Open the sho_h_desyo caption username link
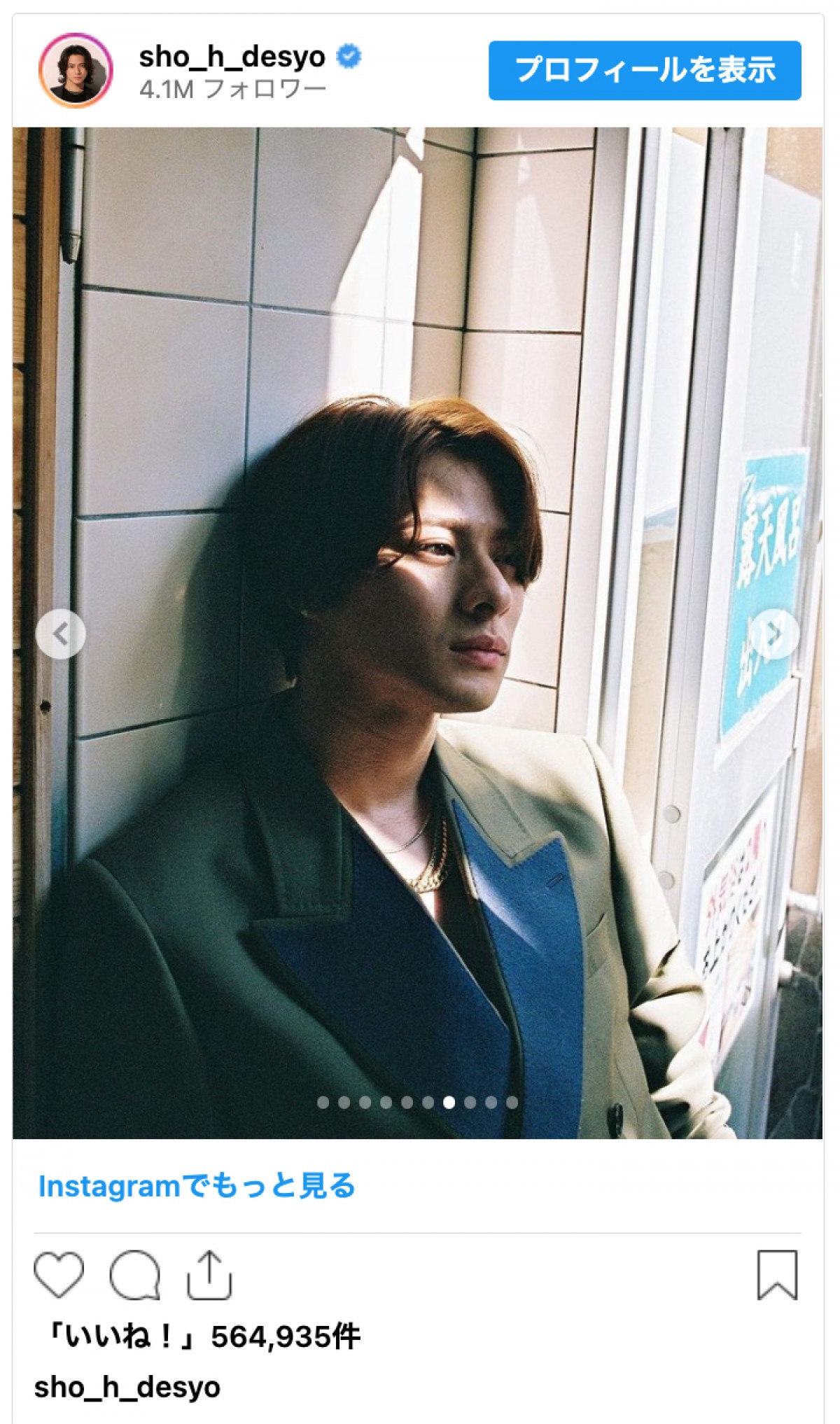This screenshot has width=840, height=1424. point(127,1386)
